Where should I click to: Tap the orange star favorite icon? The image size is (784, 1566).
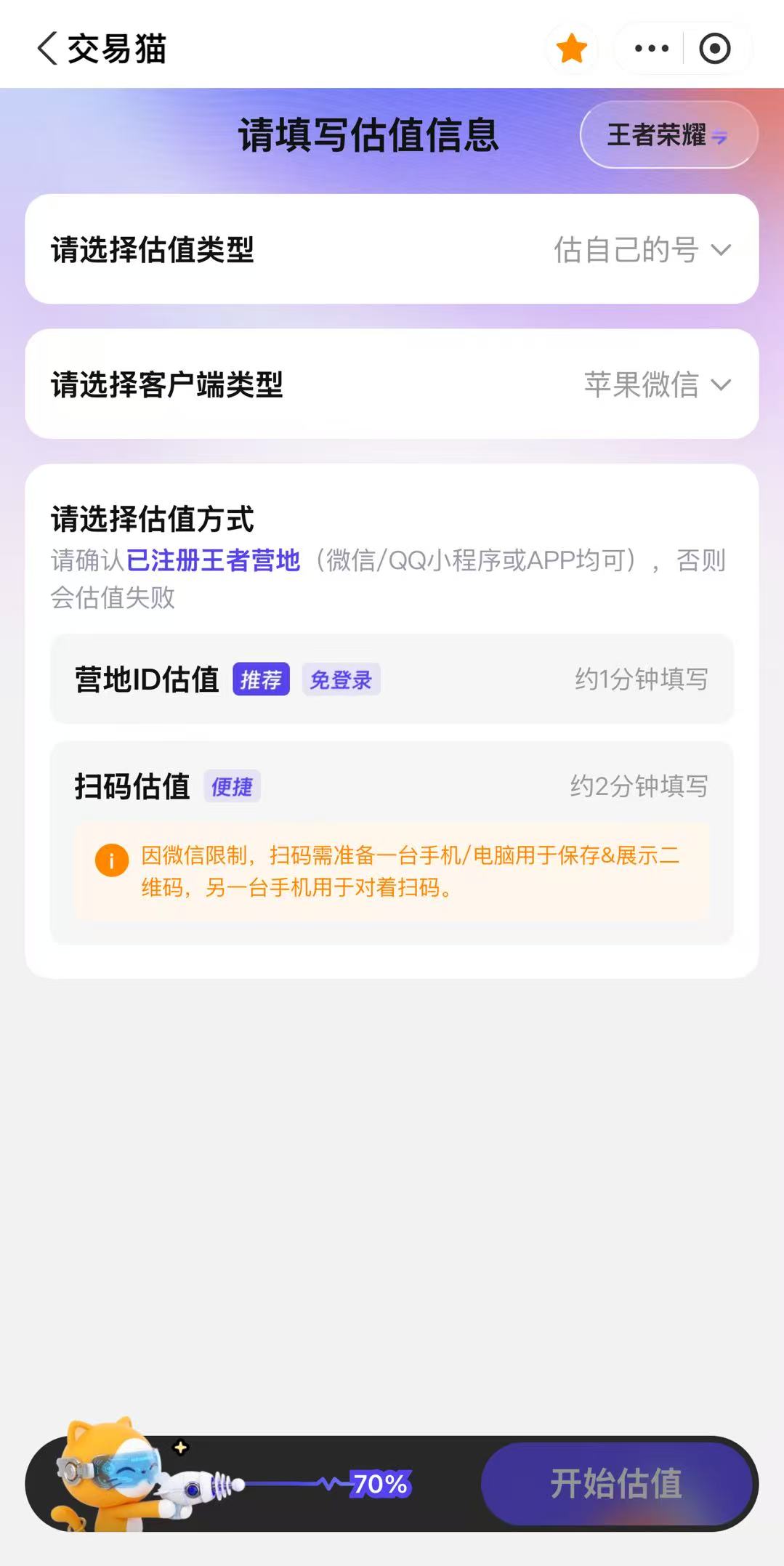point(572,49)
